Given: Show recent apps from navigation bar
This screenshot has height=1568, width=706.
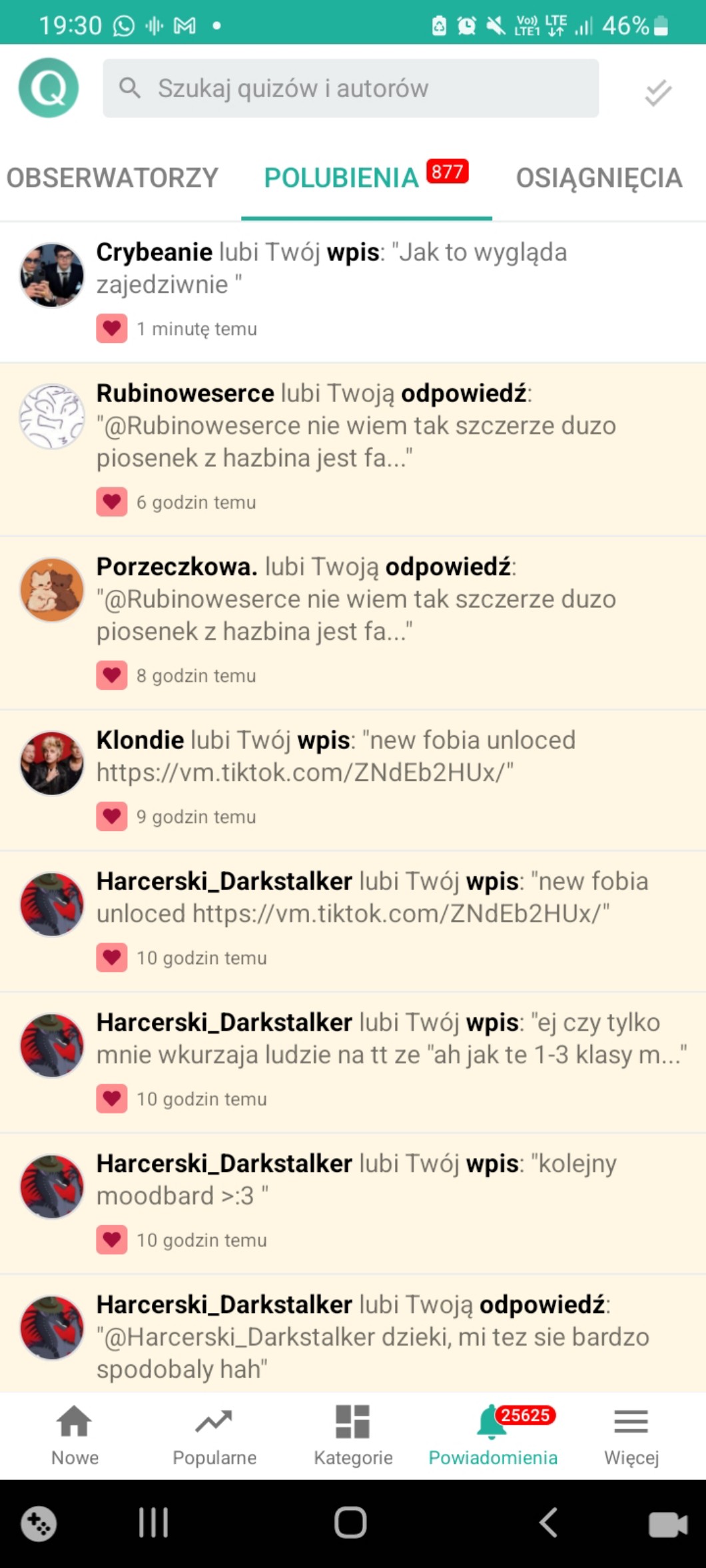Looking at the screenshot, I should pyautogui.click(x=153, y=1522).
